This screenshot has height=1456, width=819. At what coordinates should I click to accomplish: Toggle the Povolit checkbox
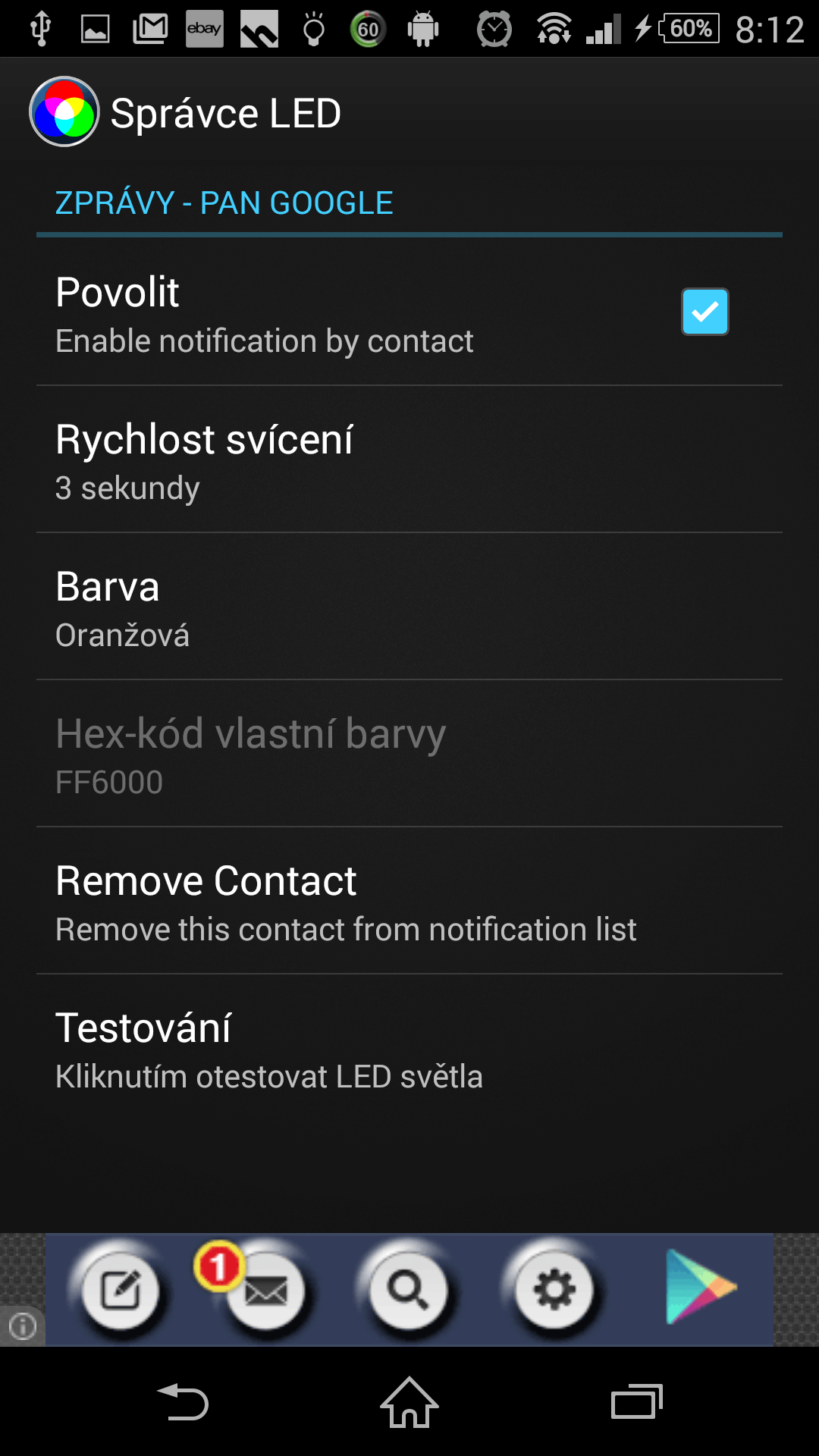[x=704, y=312]
